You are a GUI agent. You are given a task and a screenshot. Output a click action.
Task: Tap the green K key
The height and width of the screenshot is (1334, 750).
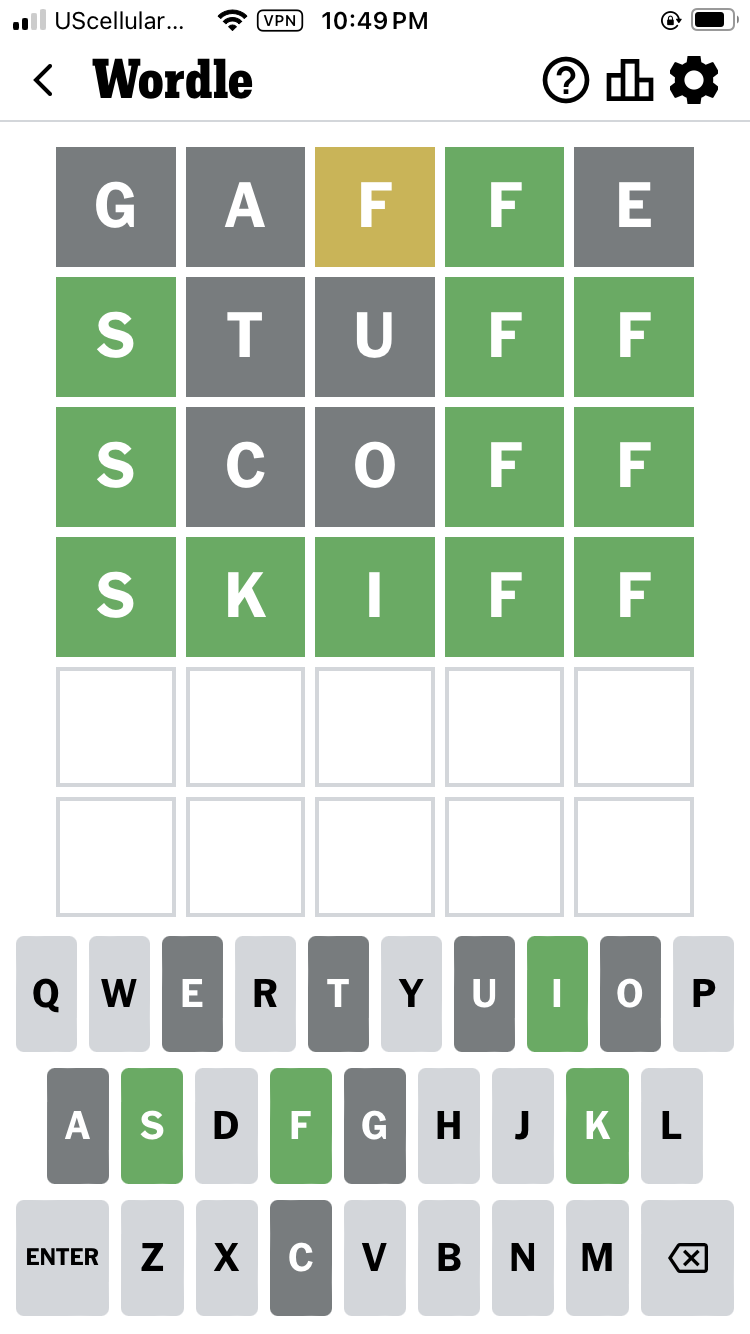[x=597, y=1126]
